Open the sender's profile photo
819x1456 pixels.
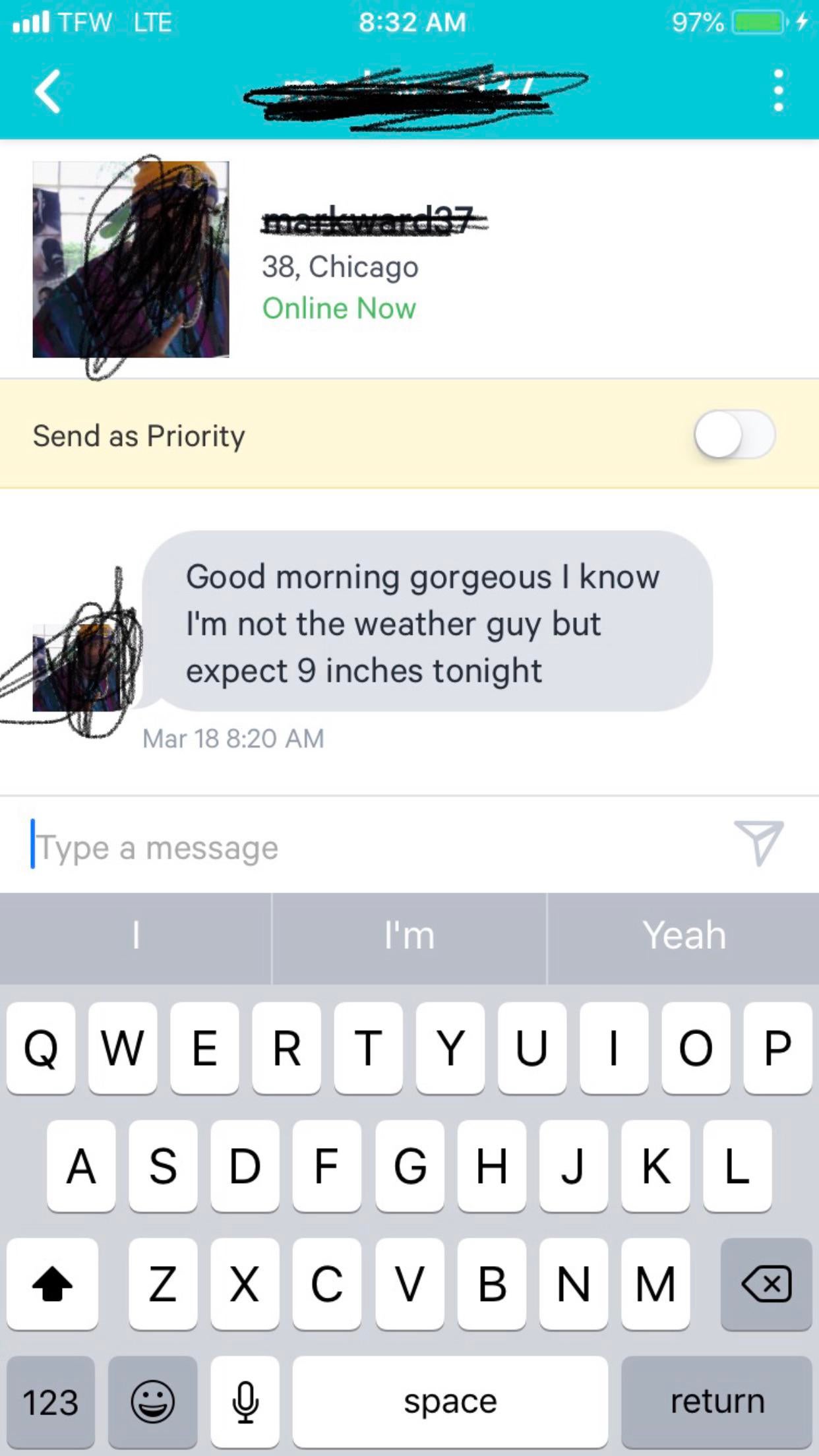click(x=131, y=260)
